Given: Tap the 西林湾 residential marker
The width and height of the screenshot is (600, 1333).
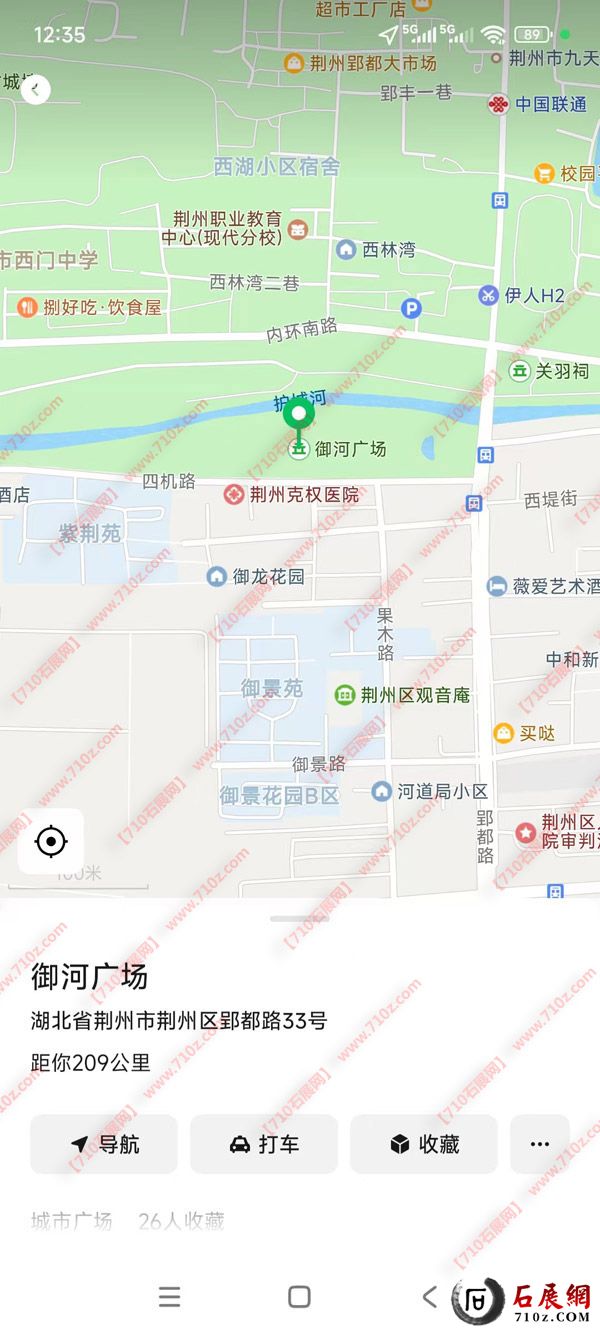Looking at the screenshot, I should pyautogui.click(x=346, y=250).
